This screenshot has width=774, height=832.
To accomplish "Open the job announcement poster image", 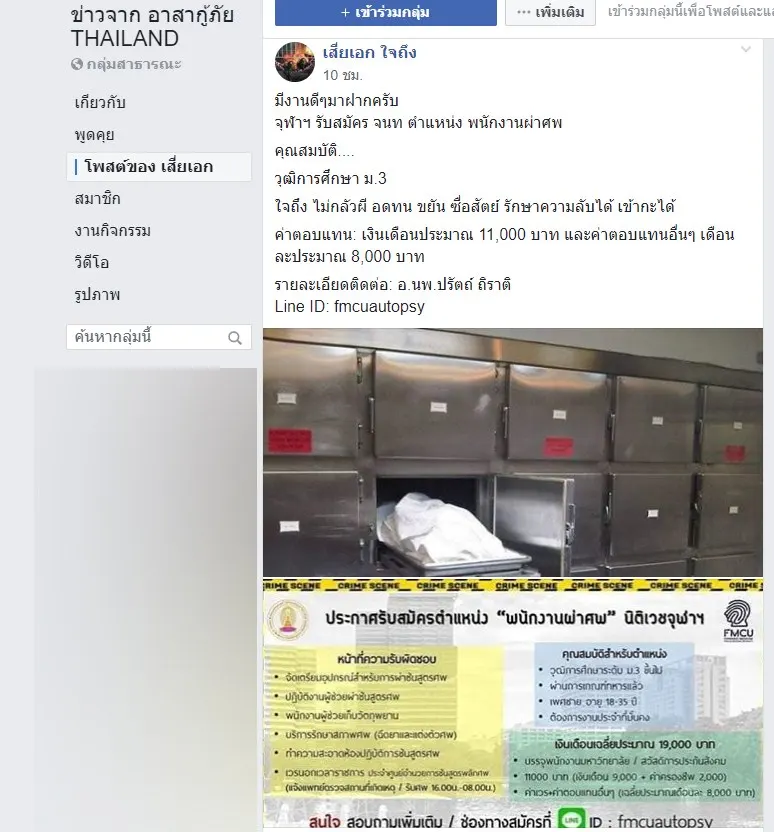I will tap(512, 703).
